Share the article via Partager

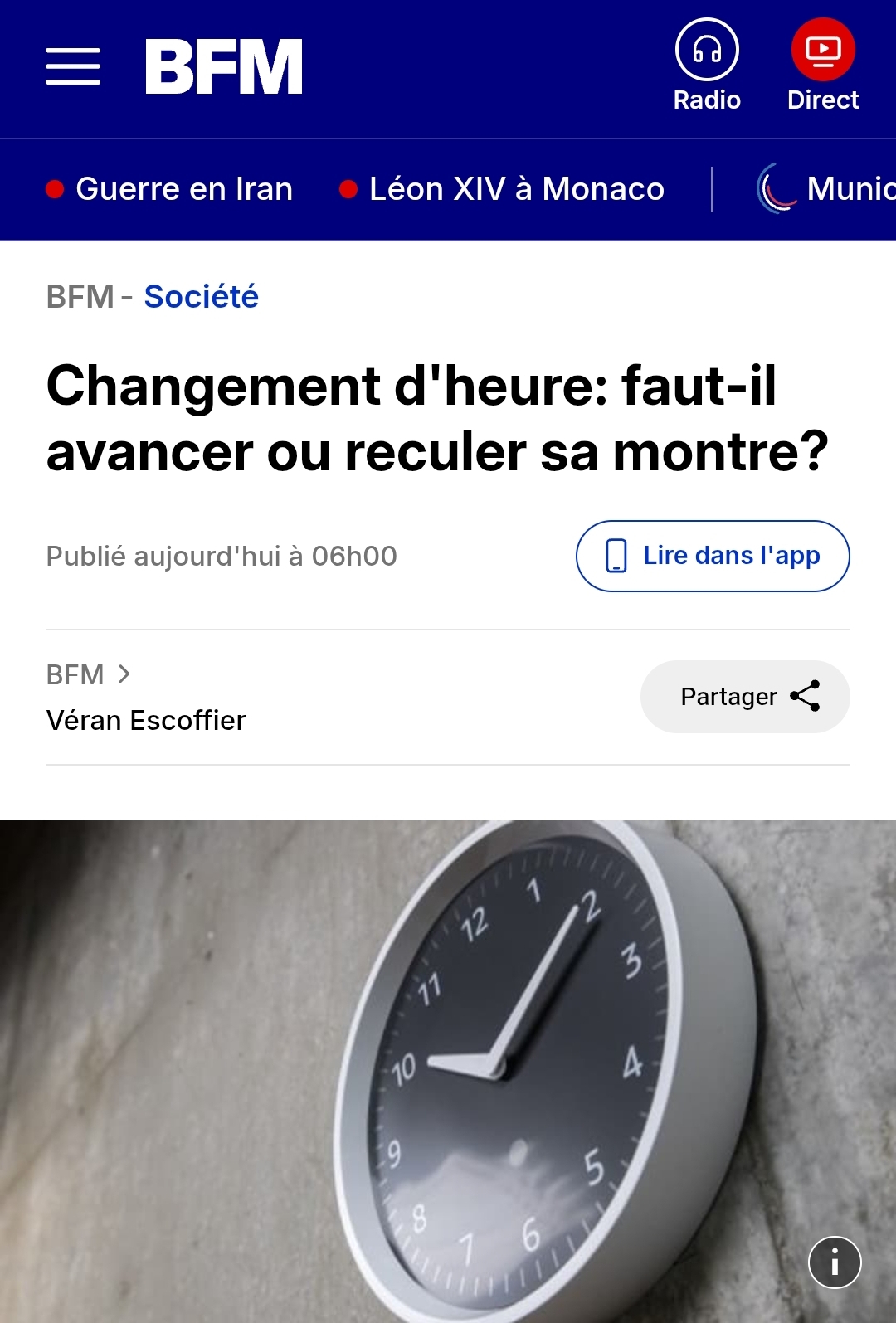(x=744, y=696)
